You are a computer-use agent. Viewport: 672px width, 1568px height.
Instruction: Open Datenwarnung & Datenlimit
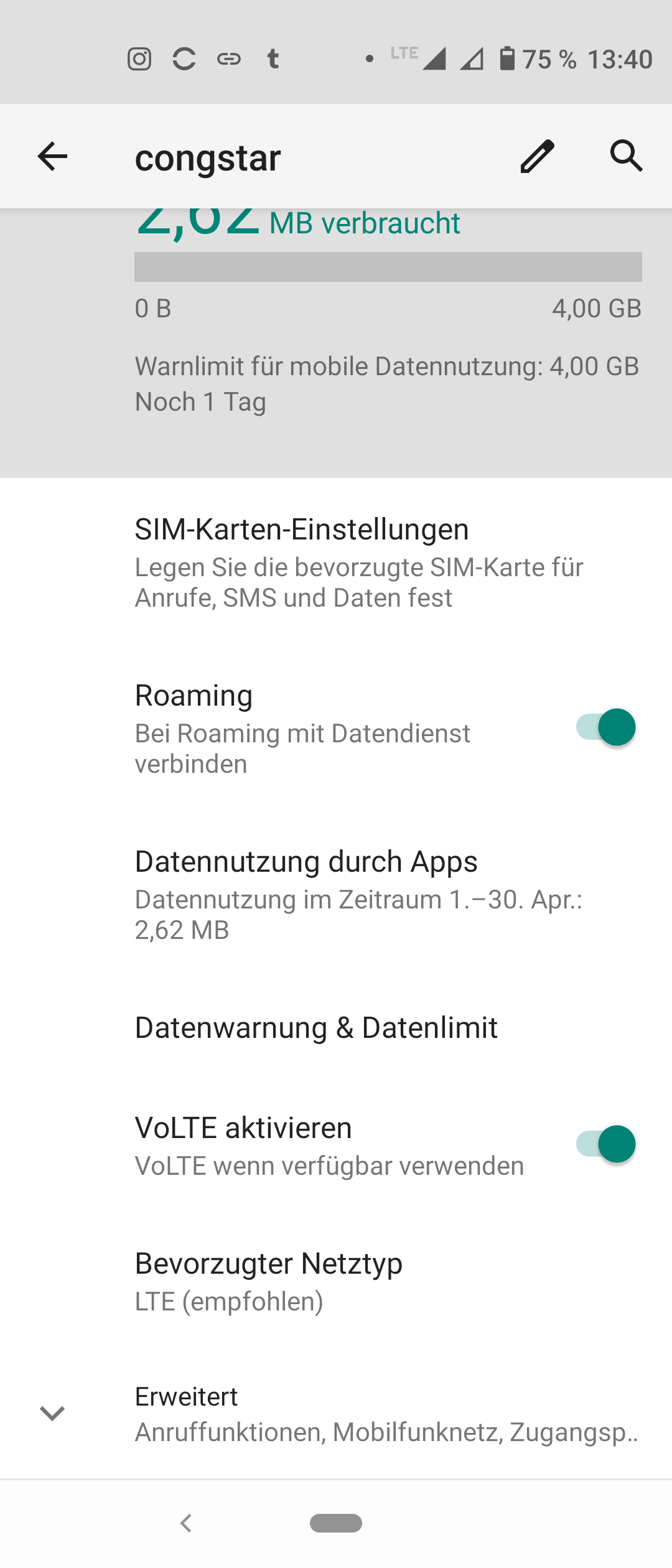(317, 1028)
